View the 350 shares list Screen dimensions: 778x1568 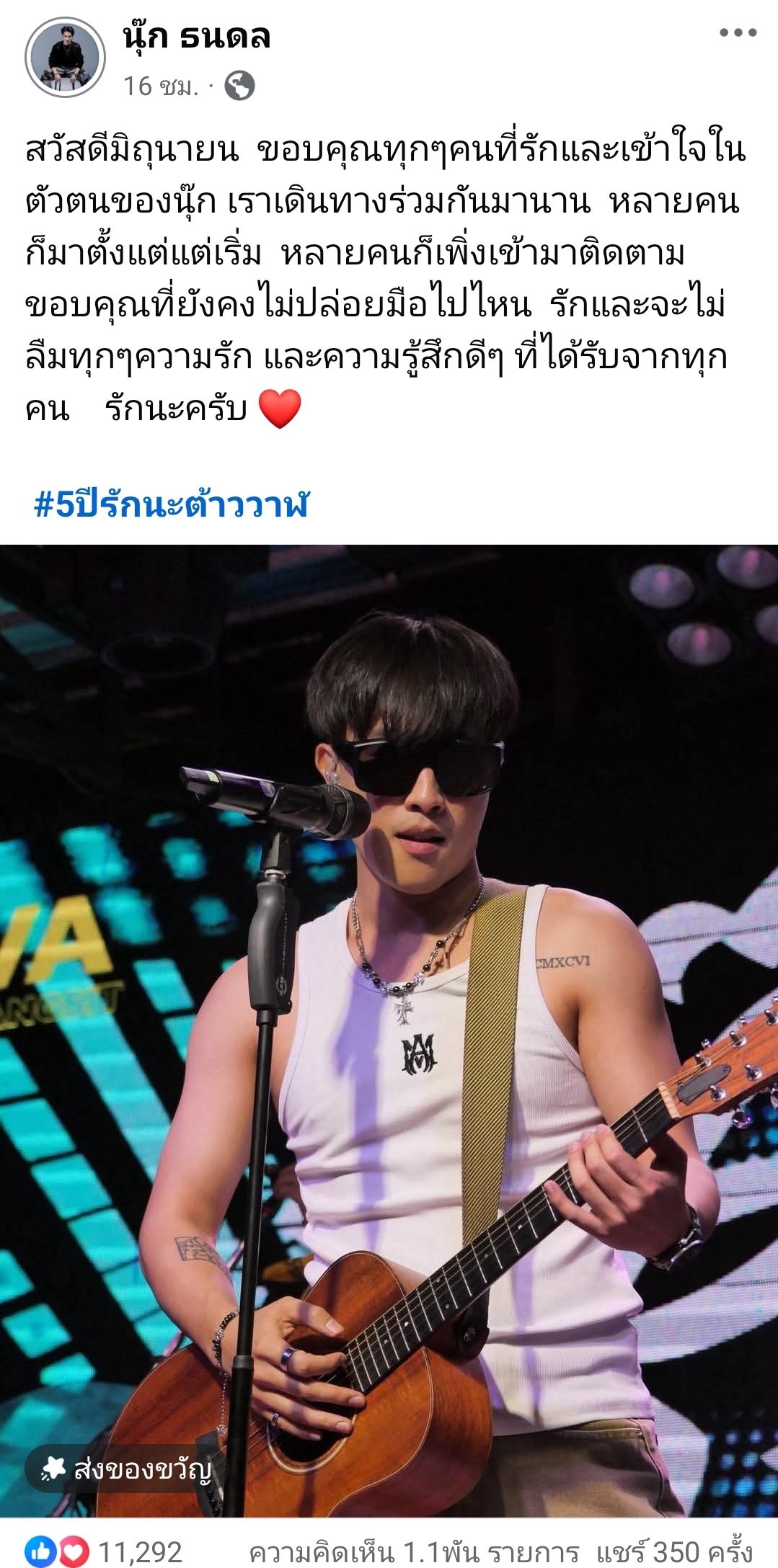pos(674,1552)
